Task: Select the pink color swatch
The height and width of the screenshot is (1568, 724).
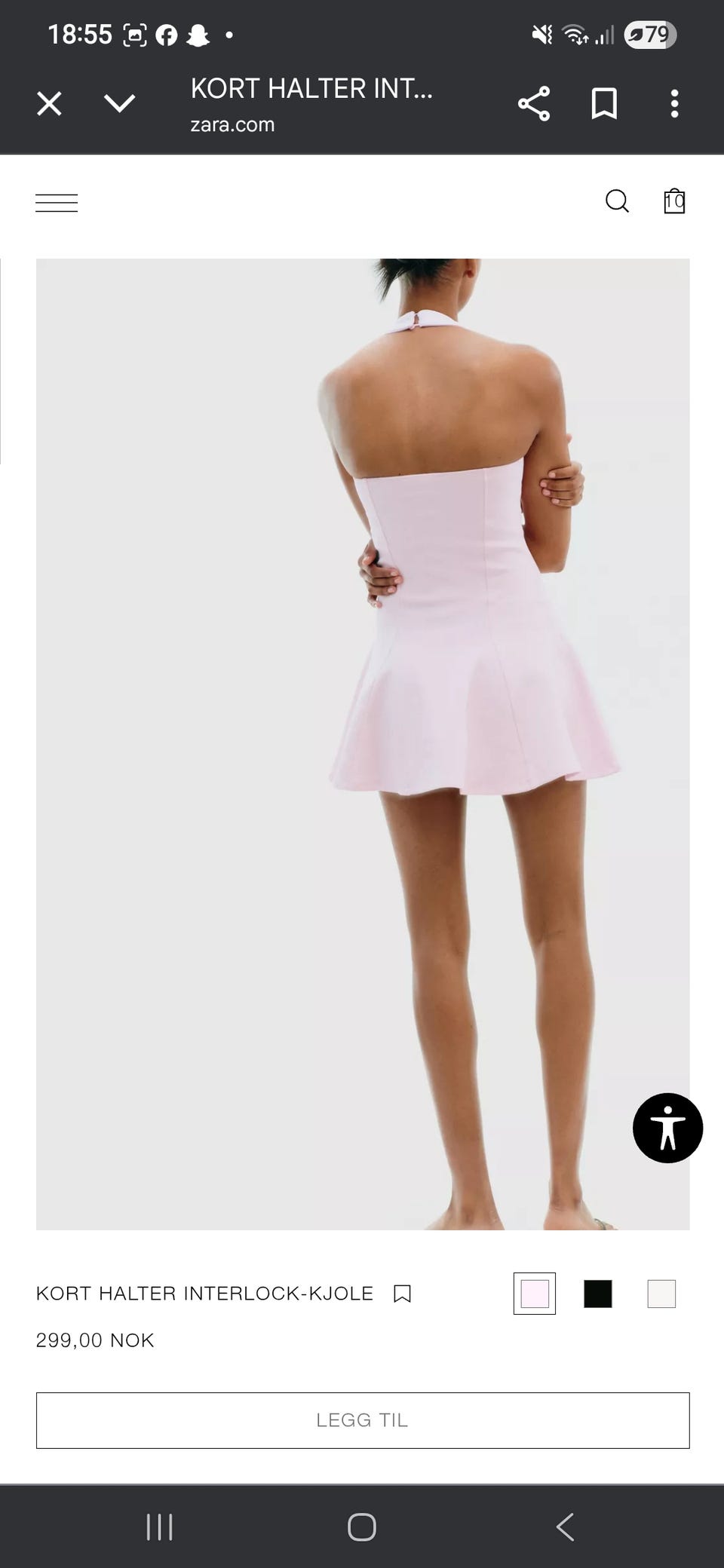Action: (535, 1294)
